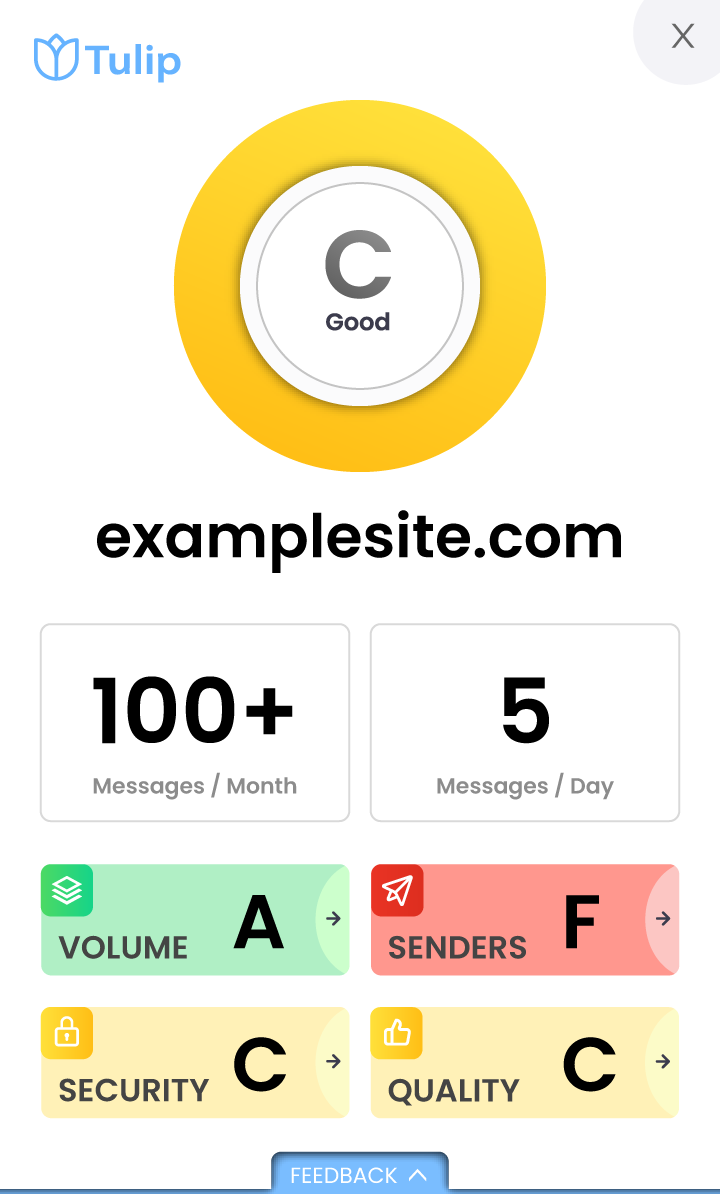View the Security grade card
Screen dimensions: 720x1194
tap(195, 1062)
